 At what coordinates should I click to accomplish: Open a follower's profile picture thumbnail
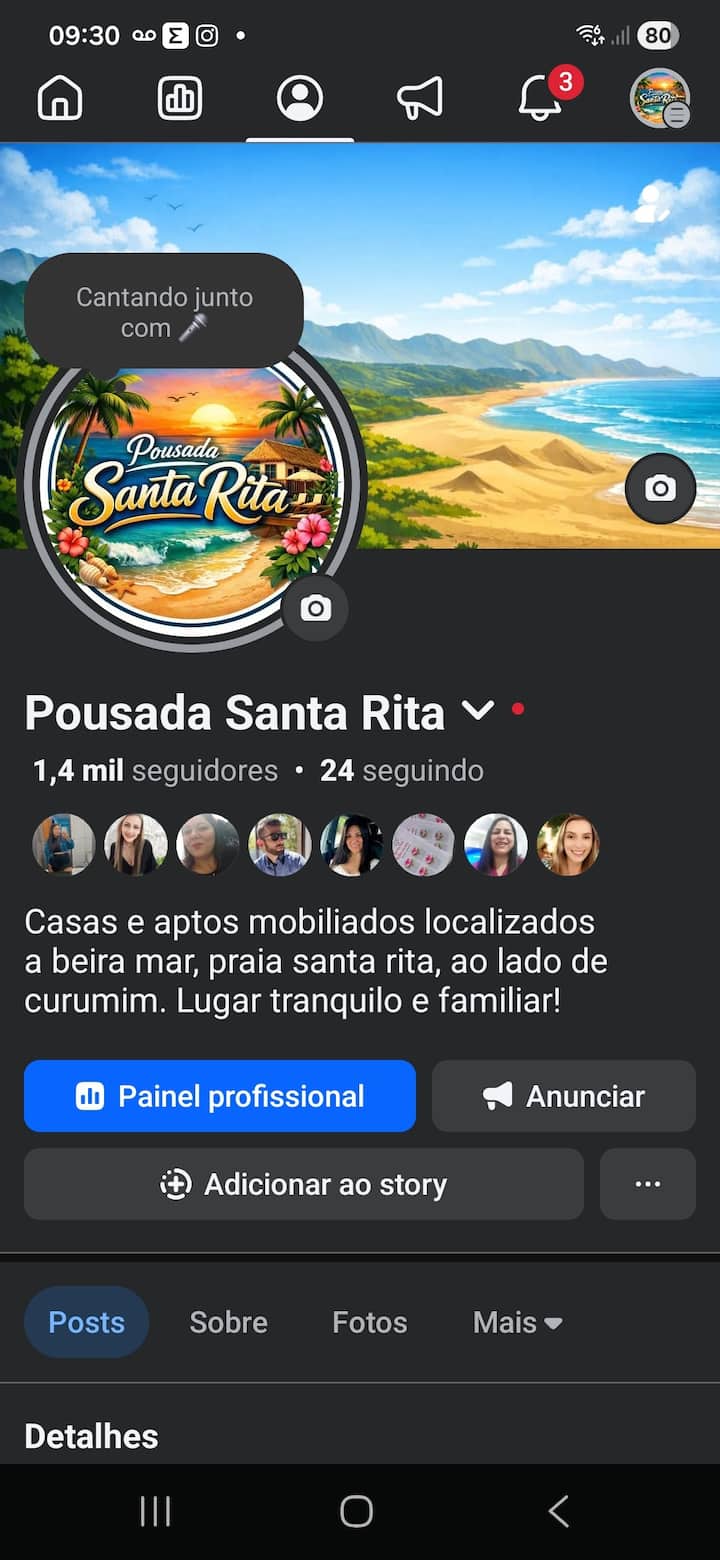(63, 844)
